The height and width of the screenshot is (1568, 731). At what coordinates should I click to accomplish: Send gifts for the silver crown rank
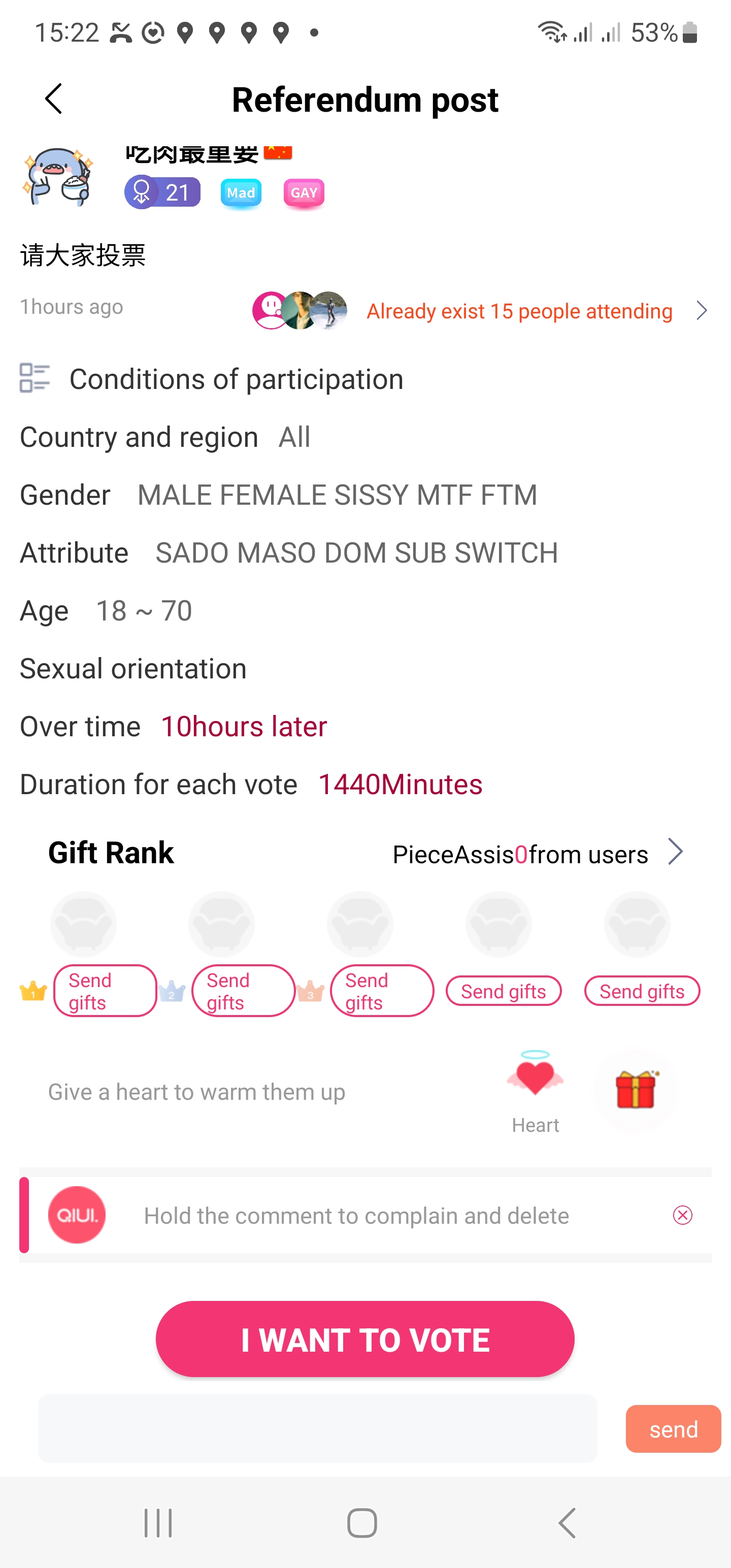tap(243, 990)
